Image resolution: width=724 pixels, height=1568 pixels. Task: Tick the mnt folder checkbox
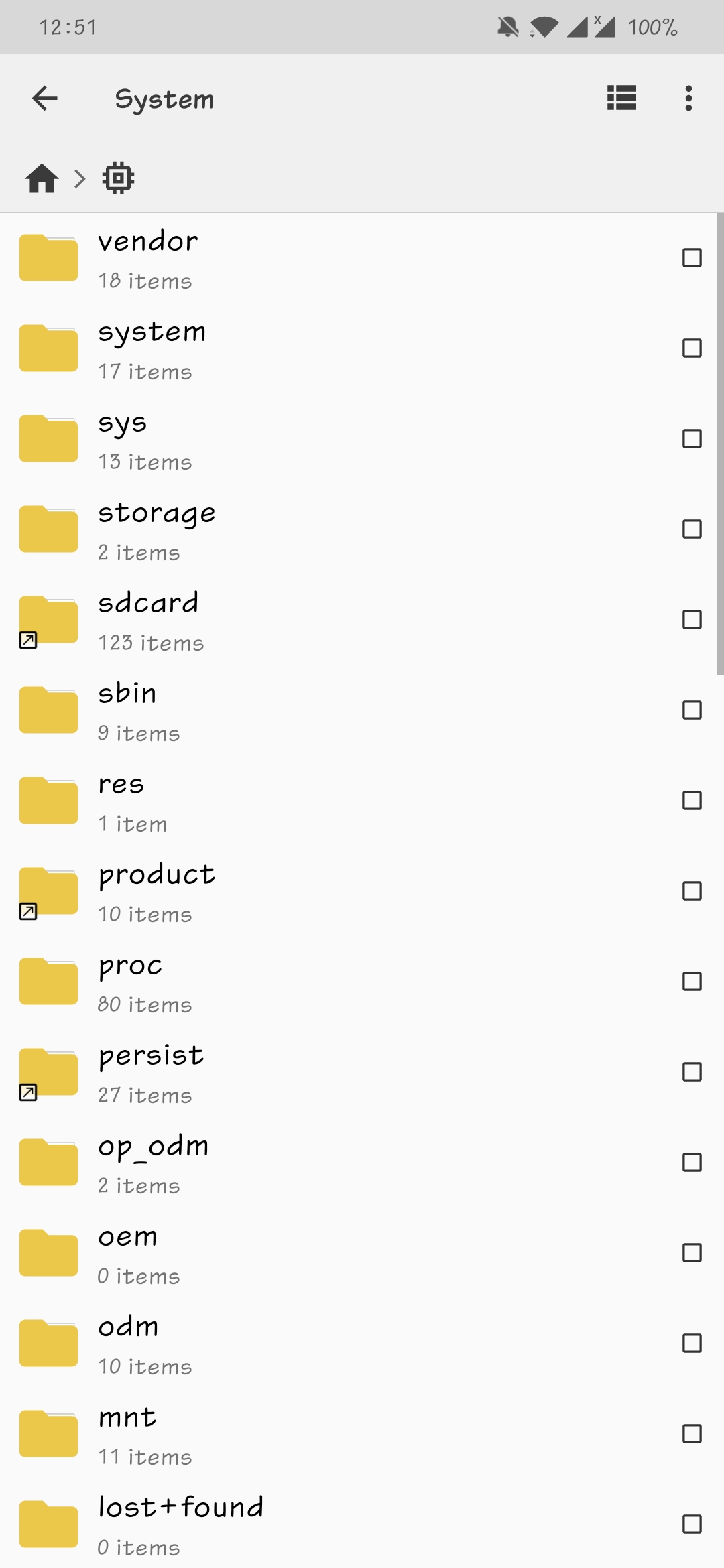click(692, 1434)
